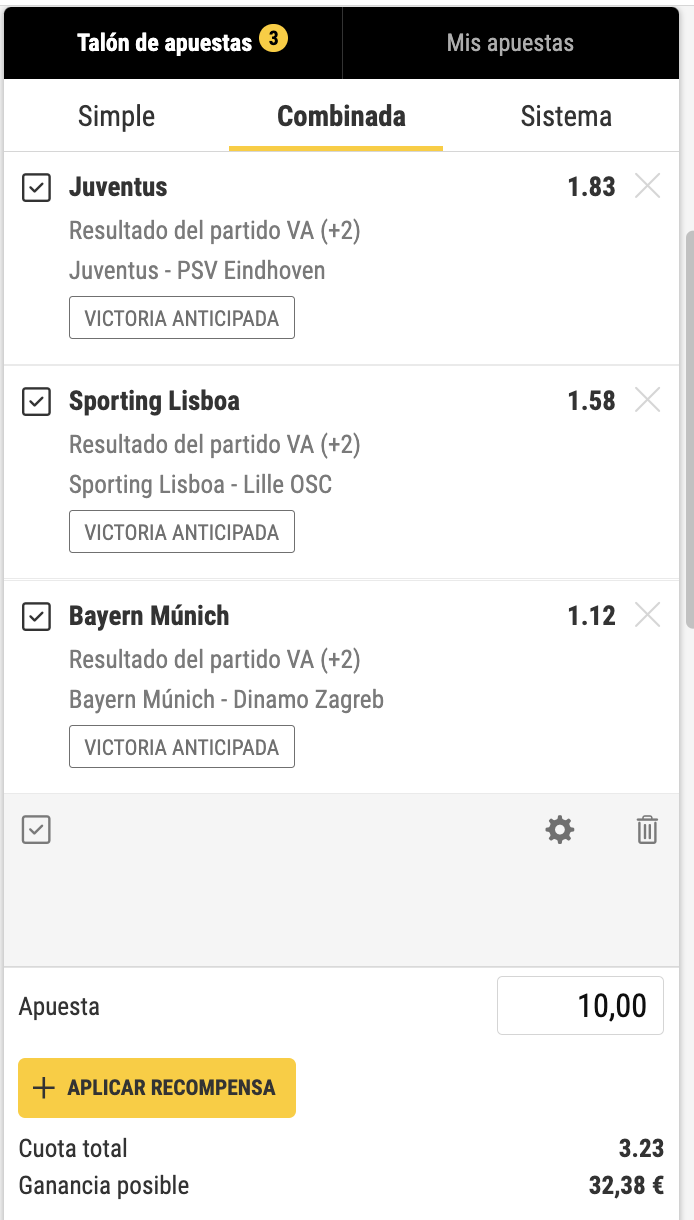The height and width of the screenshot is (1220, 694).
Task: Remove the Sporting Lisboa bet
Action: pos(648,401)
